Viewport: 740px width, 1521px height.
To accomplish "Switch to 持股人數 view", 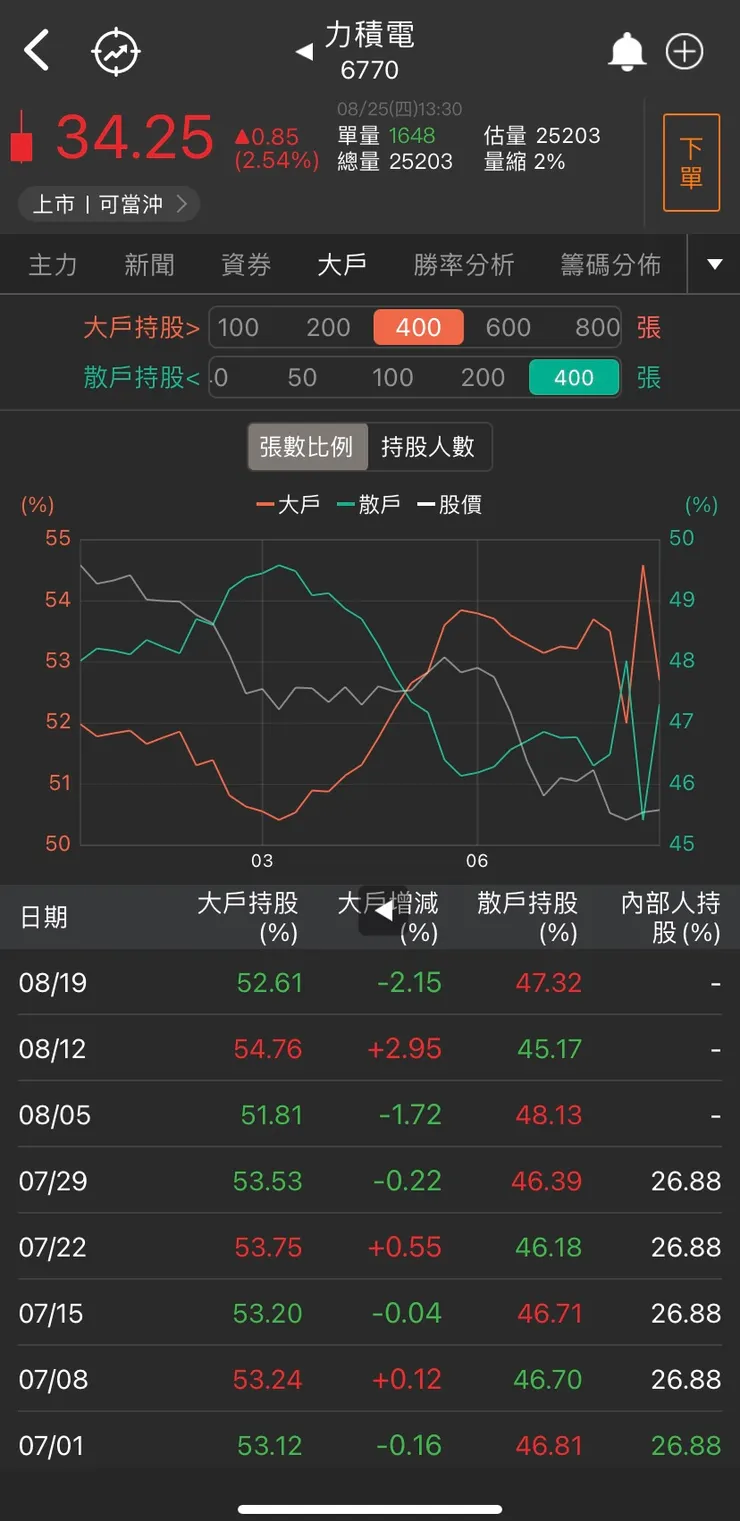I will (430, 447).
